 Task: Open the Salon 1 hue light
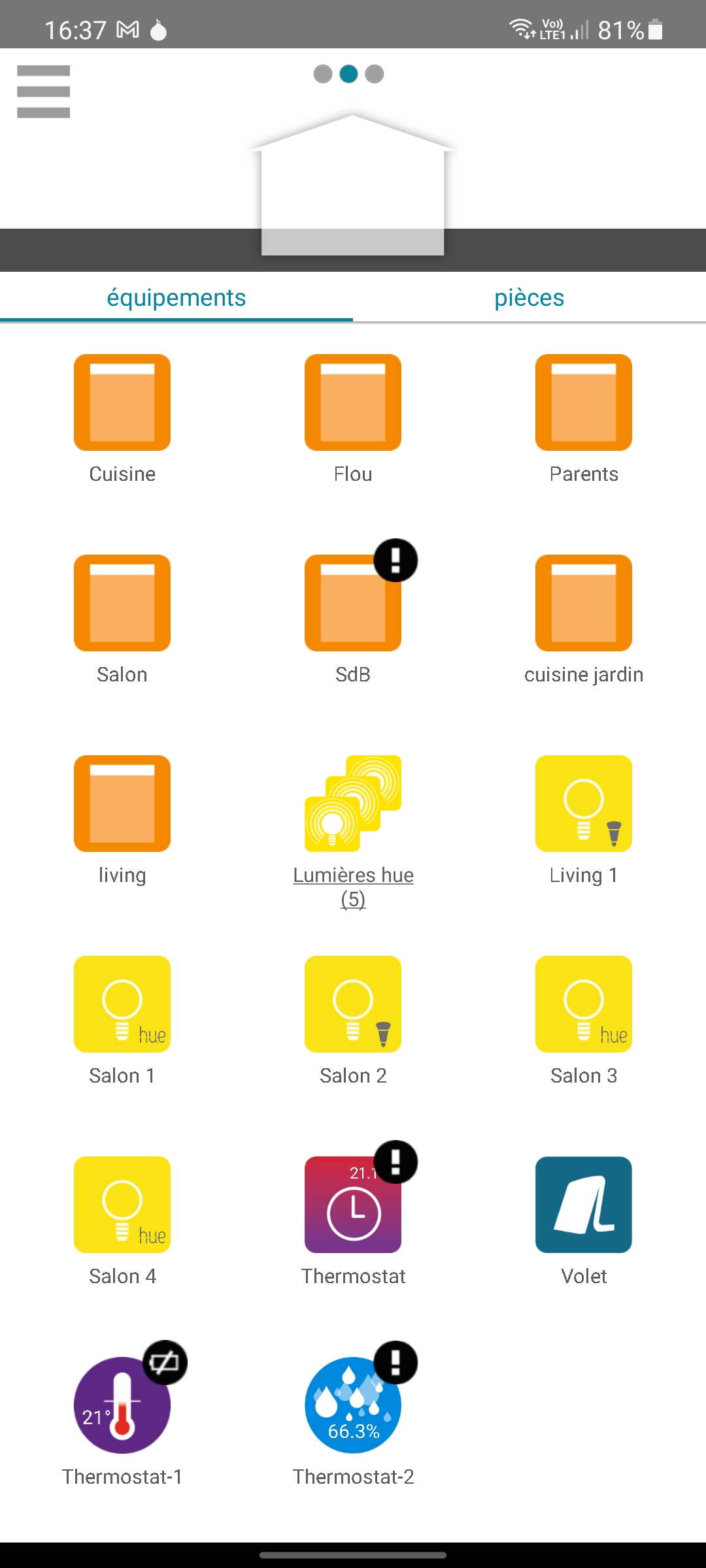[122, 1004]
